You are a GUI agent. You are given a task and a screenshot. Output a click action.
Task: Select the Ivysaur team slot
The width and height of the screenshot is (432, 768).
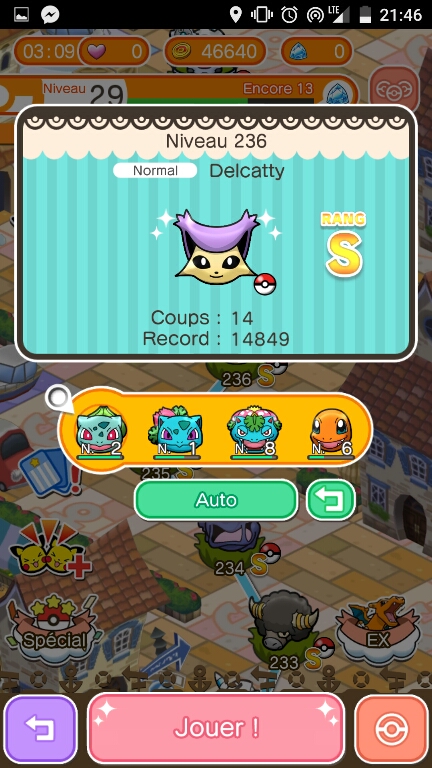pos(176,433)
